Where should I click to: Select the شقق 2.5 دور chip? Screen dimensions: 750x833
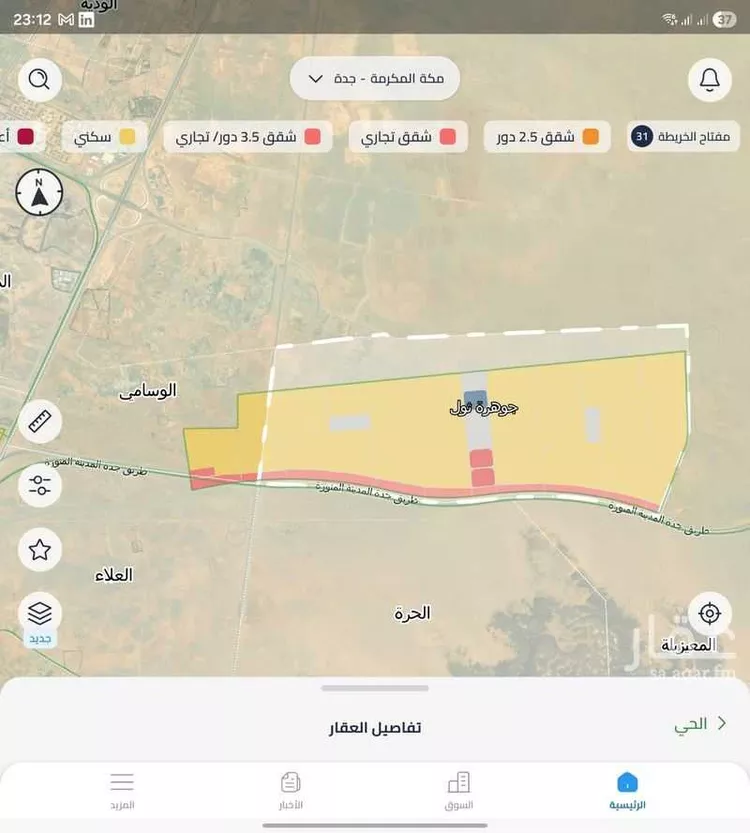point(547,137)
